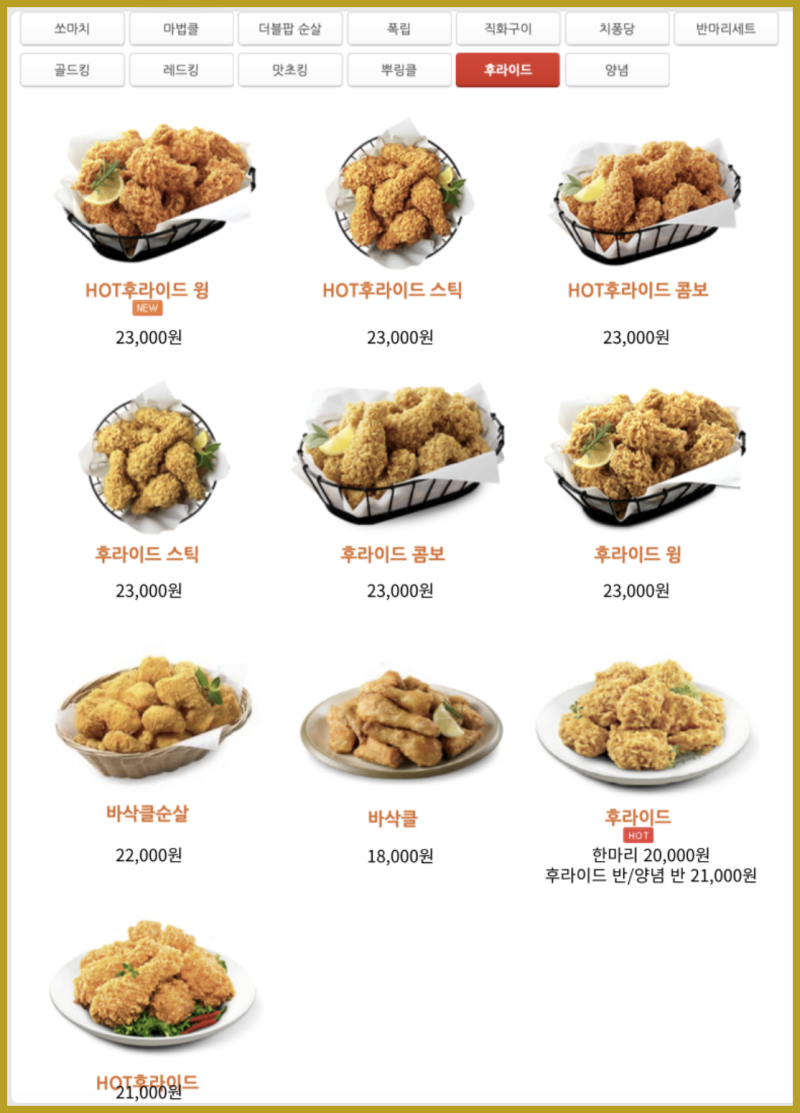The width and height of the screenshot is (800, 1113).
Task: Switch to the 레드킹 tab
Action: pos(180,71)
